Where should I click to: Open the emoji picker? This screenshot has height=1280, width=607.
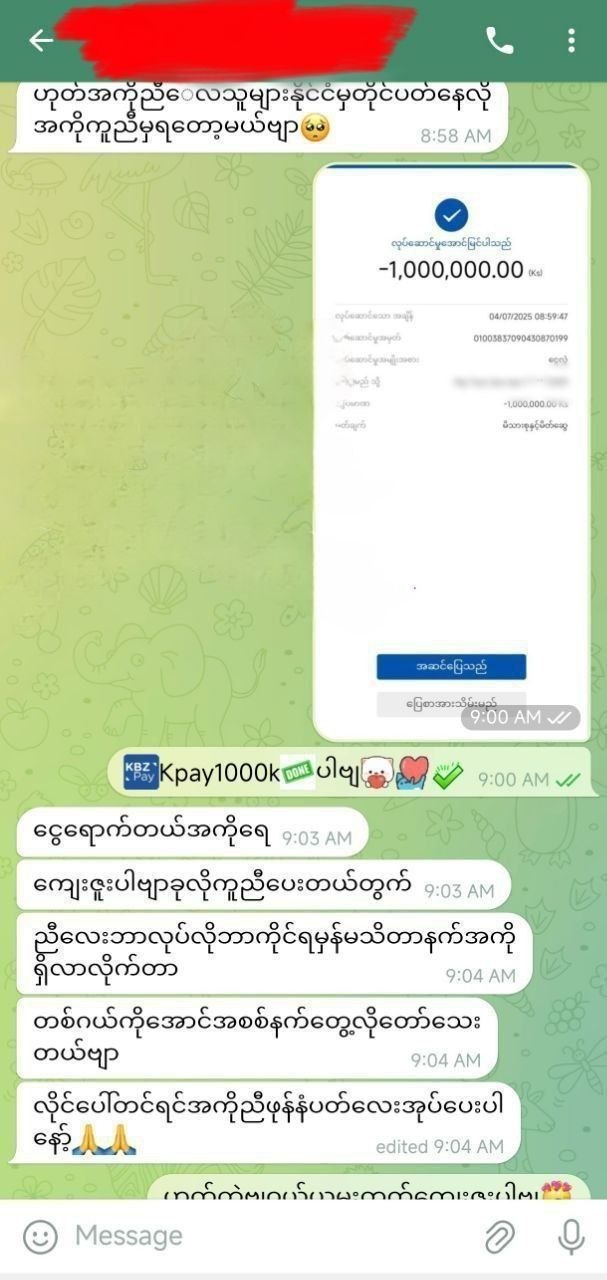click(x=40, y=1236)
